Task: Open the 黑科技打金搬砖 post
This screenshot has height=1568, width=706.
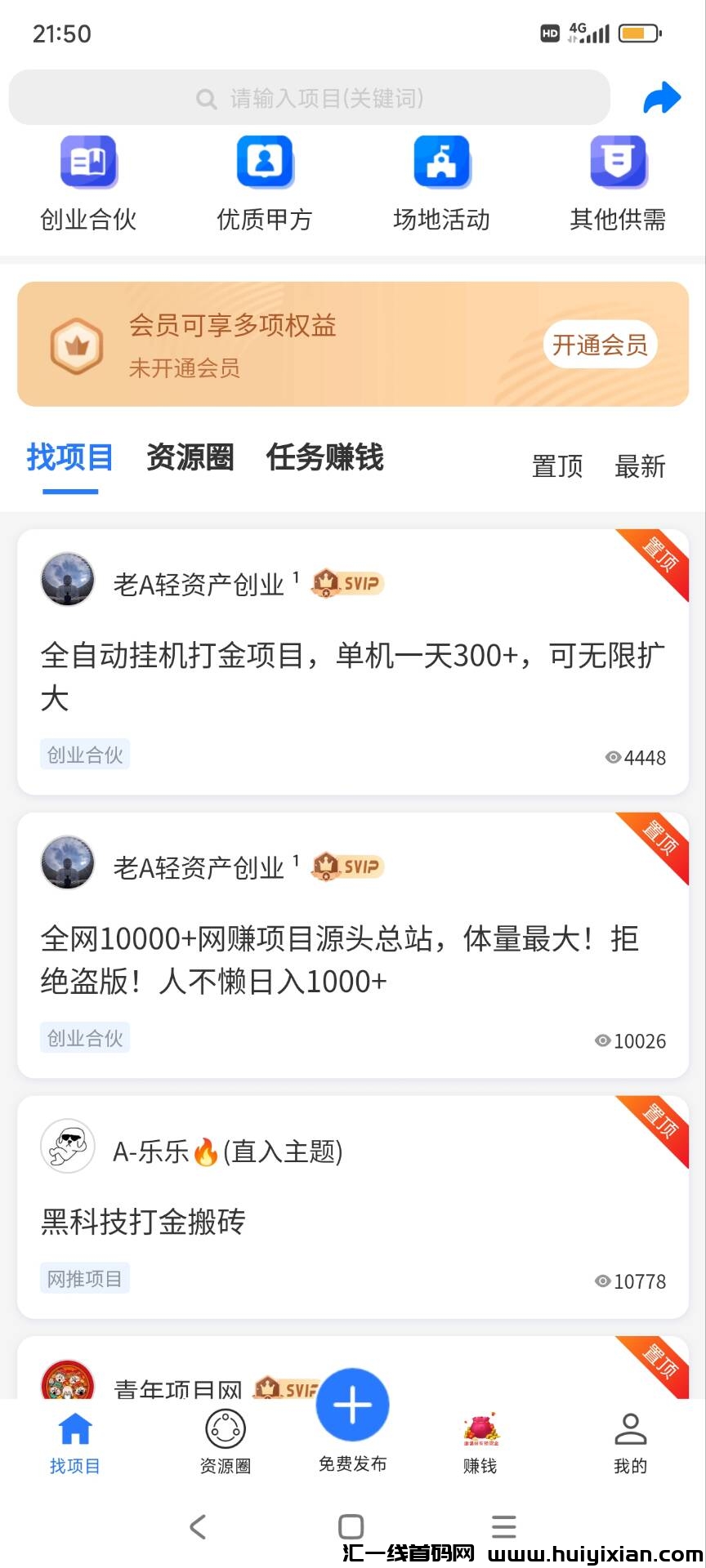Action: [x=353, y=1221]
